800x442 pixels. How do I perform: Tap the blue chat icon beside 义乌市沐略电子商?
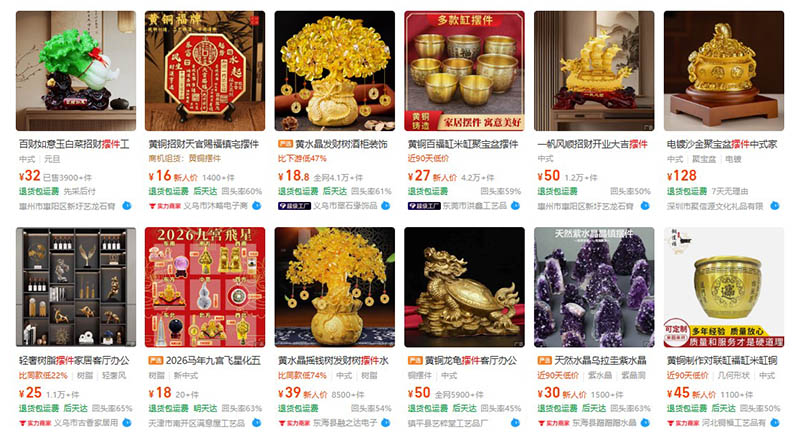pos(258,206)
